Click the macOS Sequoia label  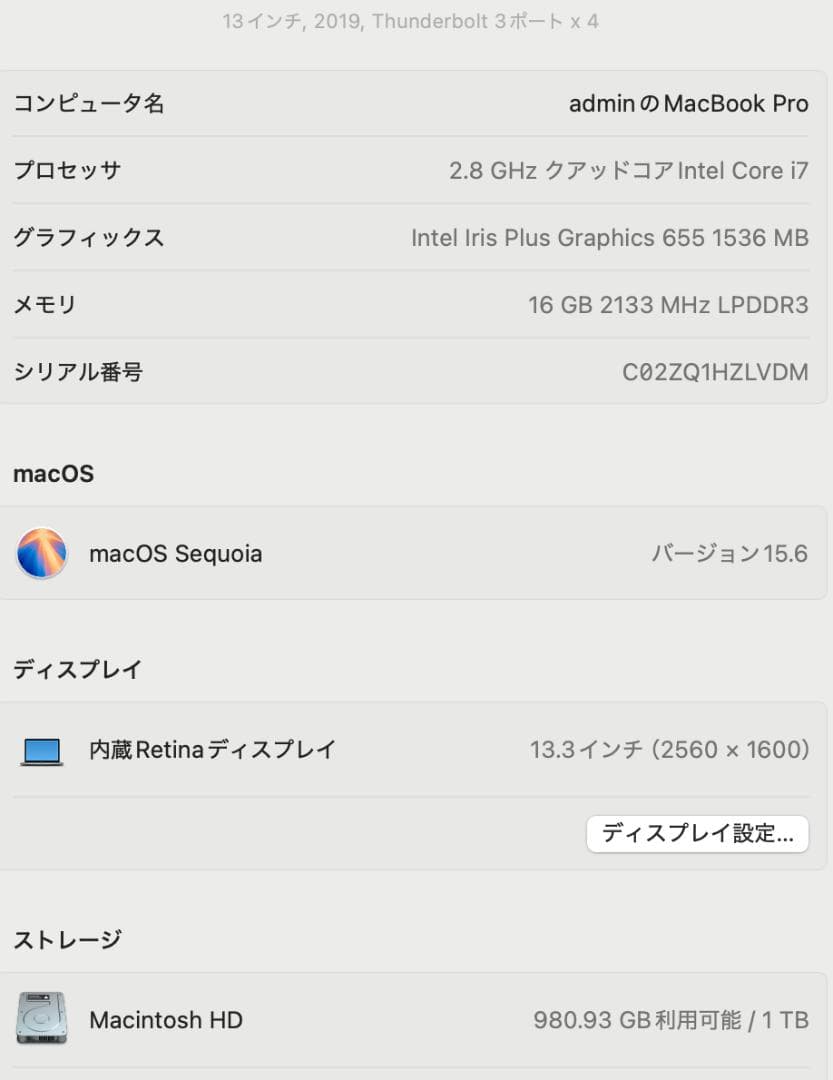click(175, 553)
